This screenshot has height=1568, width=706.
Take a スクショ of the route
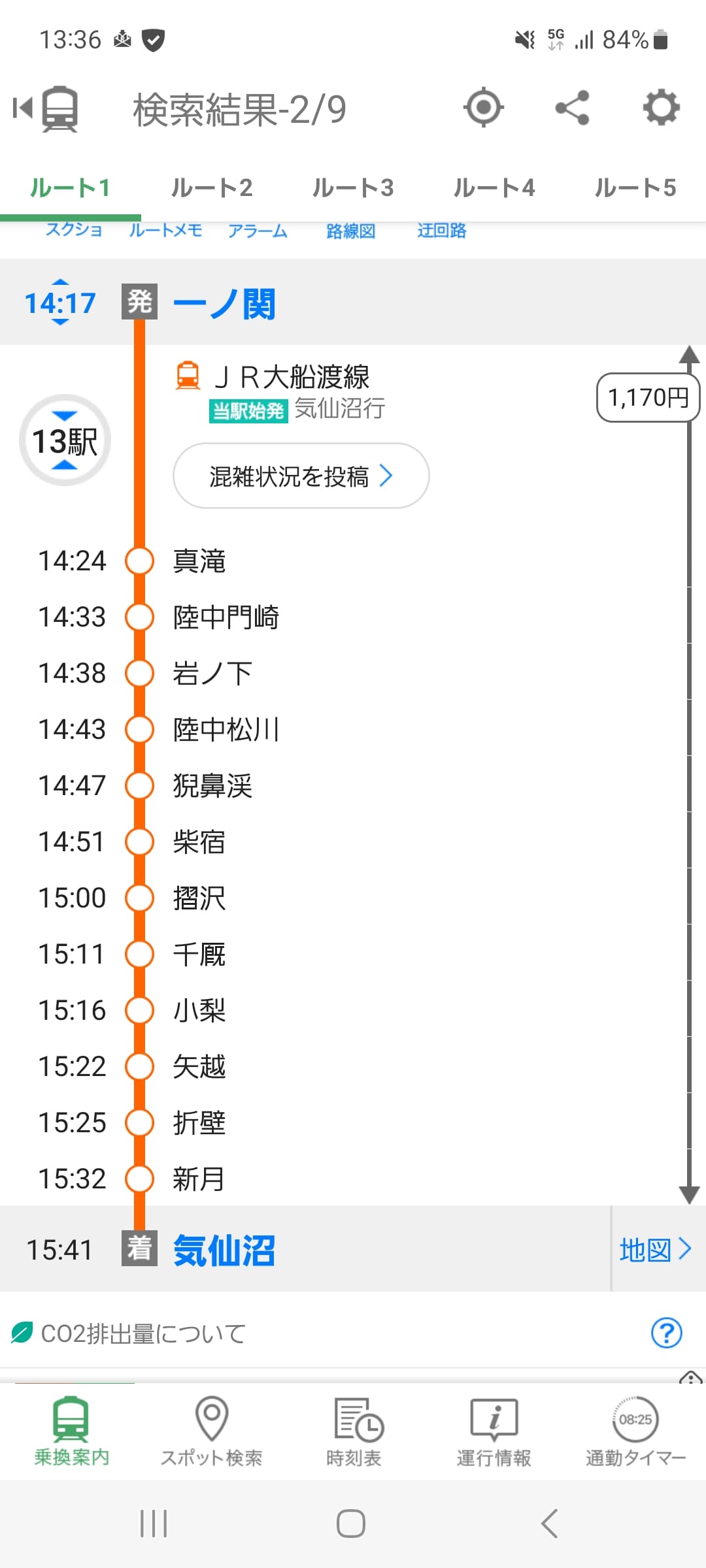click(x=74, y=230)
